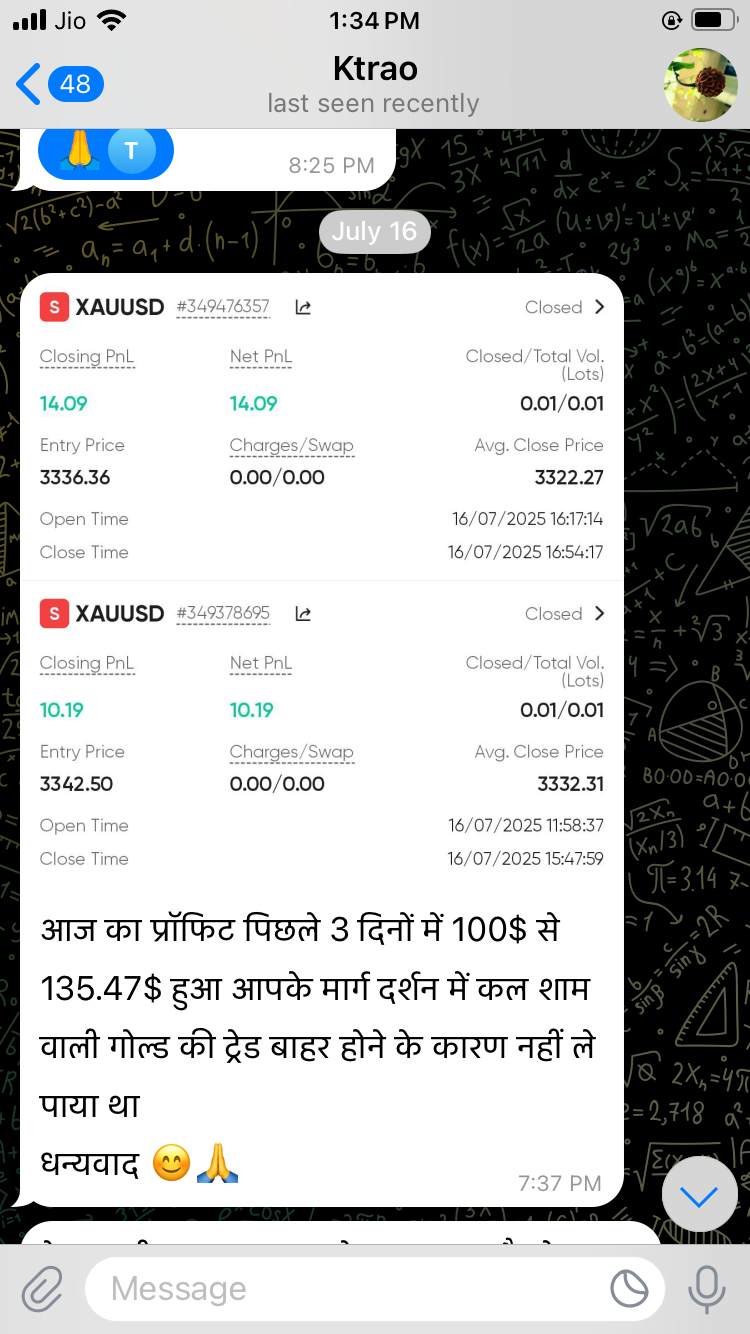Open Ktrao's profile picture
Image resolution: width=750 pixels, height=1334 pixels.
[x=700, y=85]
